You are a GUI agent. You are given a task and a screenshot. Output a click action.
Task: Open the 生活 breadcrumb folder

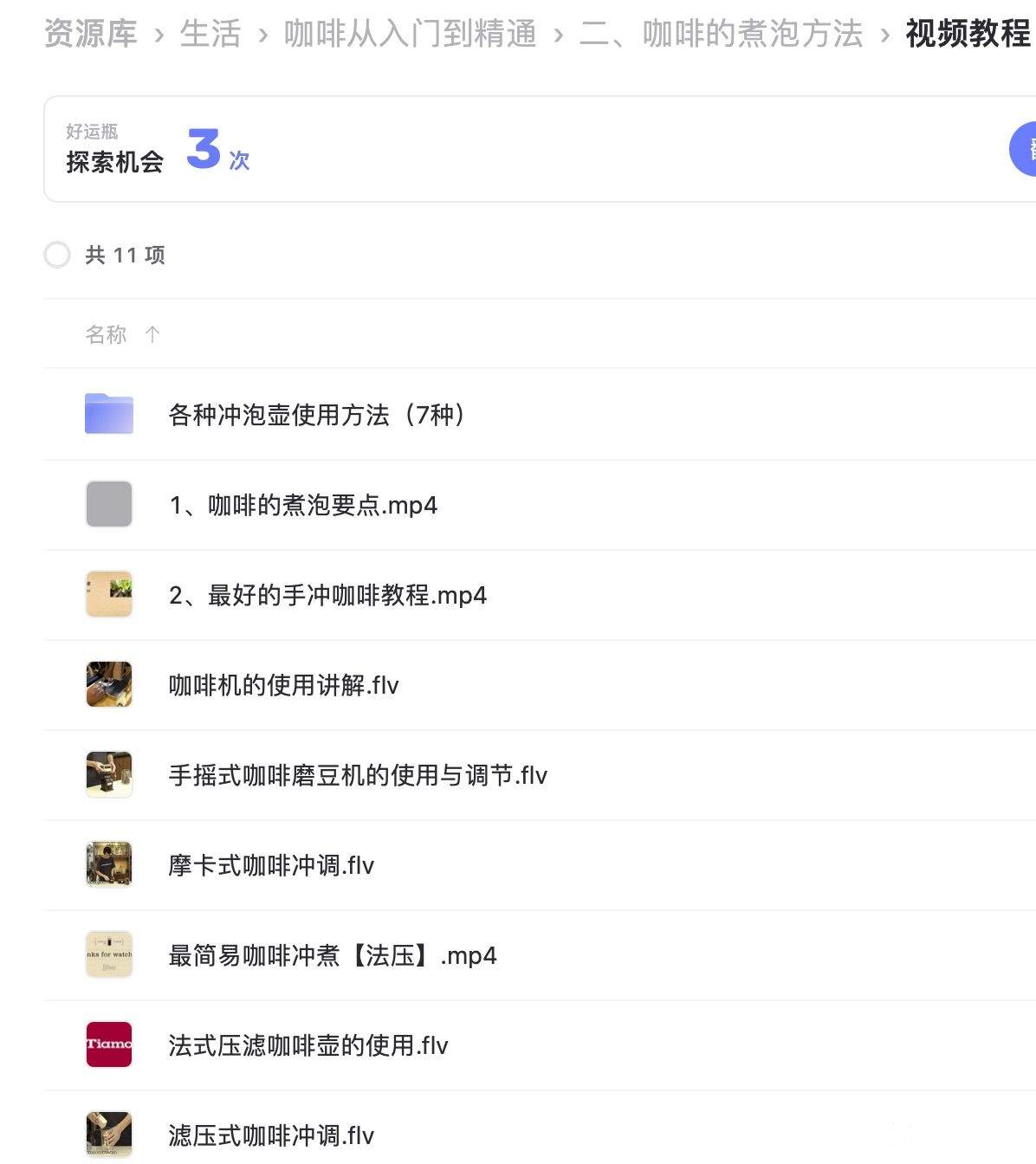(210, 34)
